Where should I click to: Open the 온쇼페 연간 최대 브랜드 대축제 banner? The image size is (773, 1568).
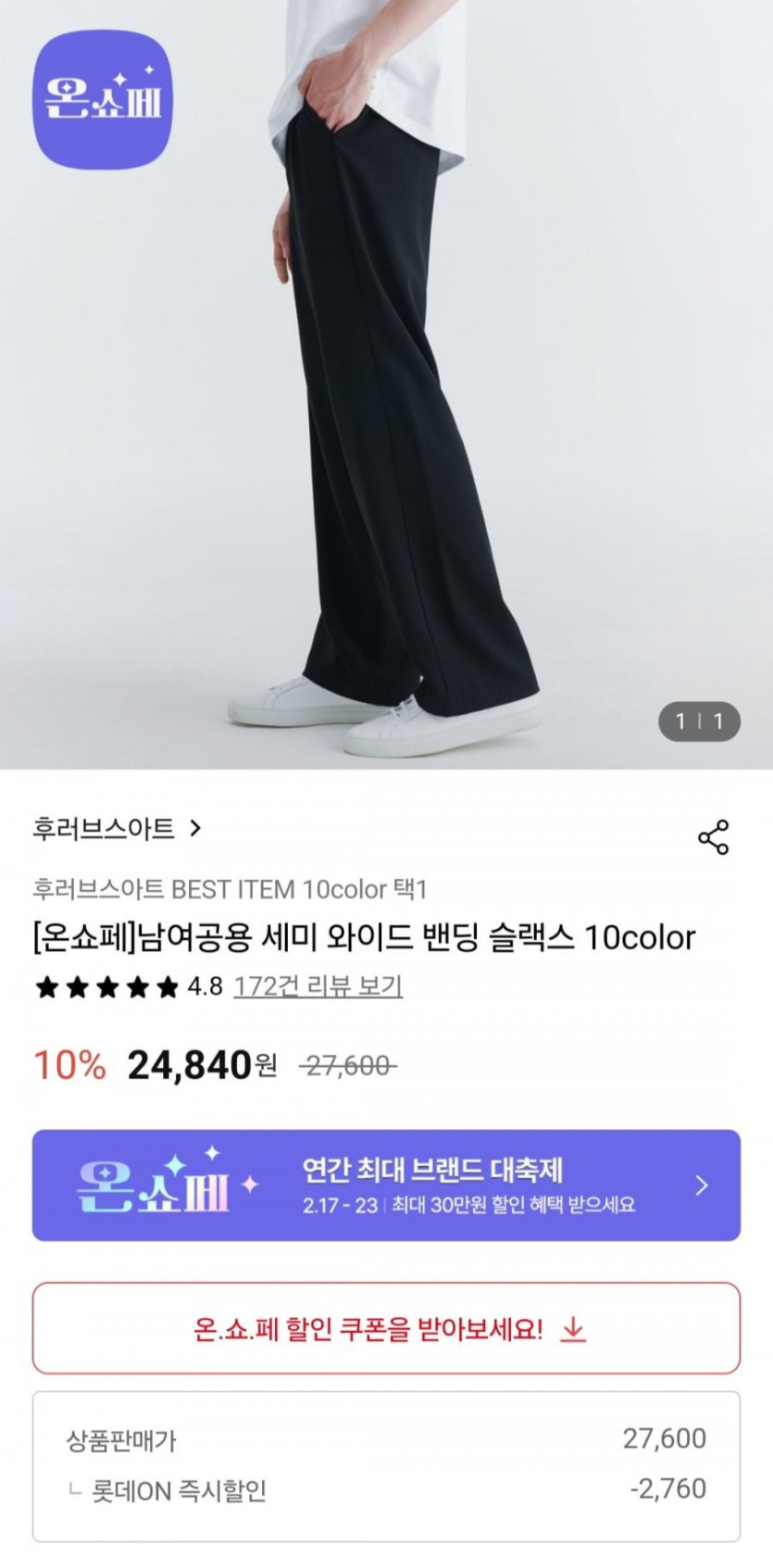[x=386, y=1185]
